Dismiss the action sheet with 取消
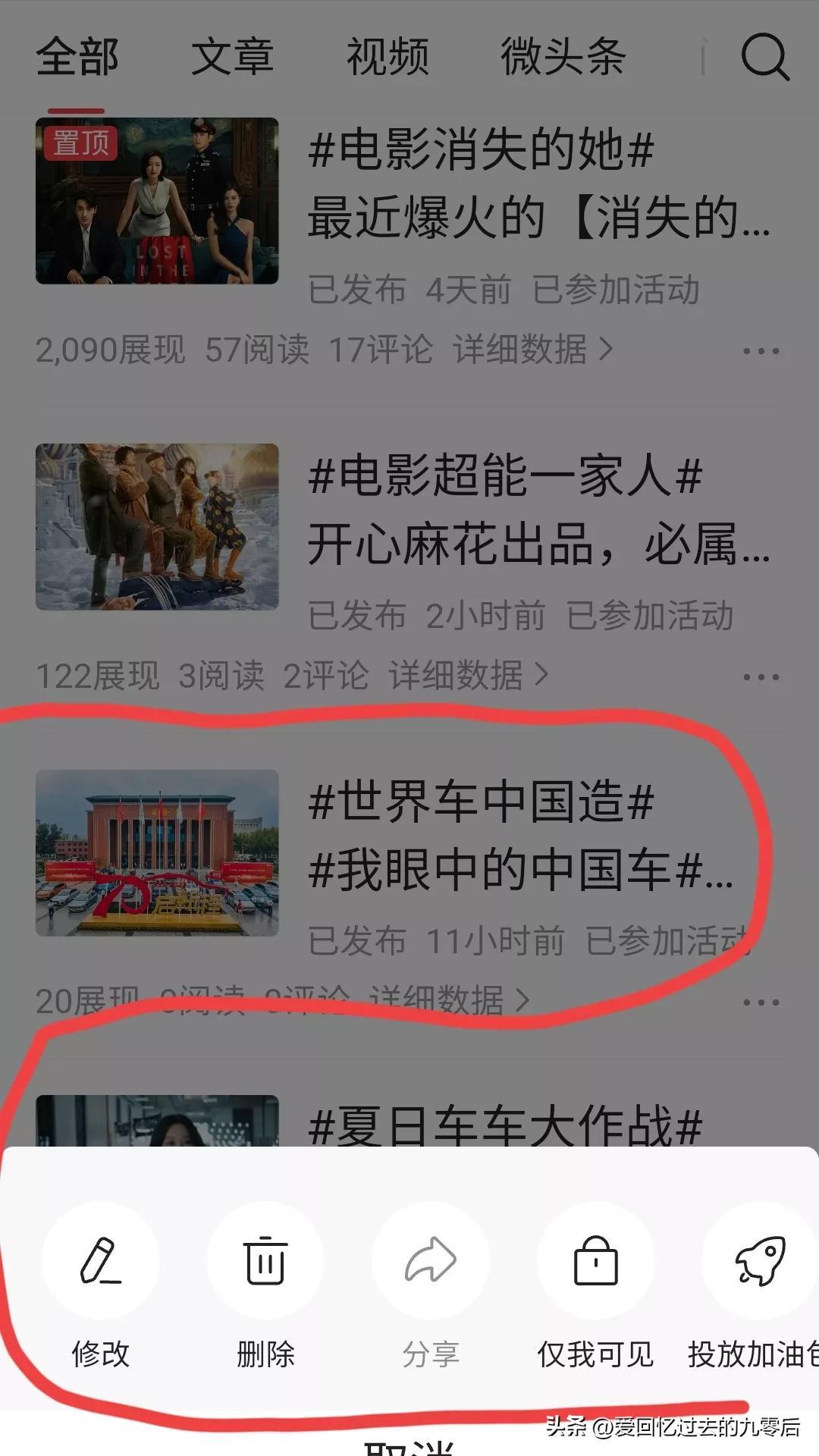Viewport: 819px width, 1456px height. coord(409,1445)
